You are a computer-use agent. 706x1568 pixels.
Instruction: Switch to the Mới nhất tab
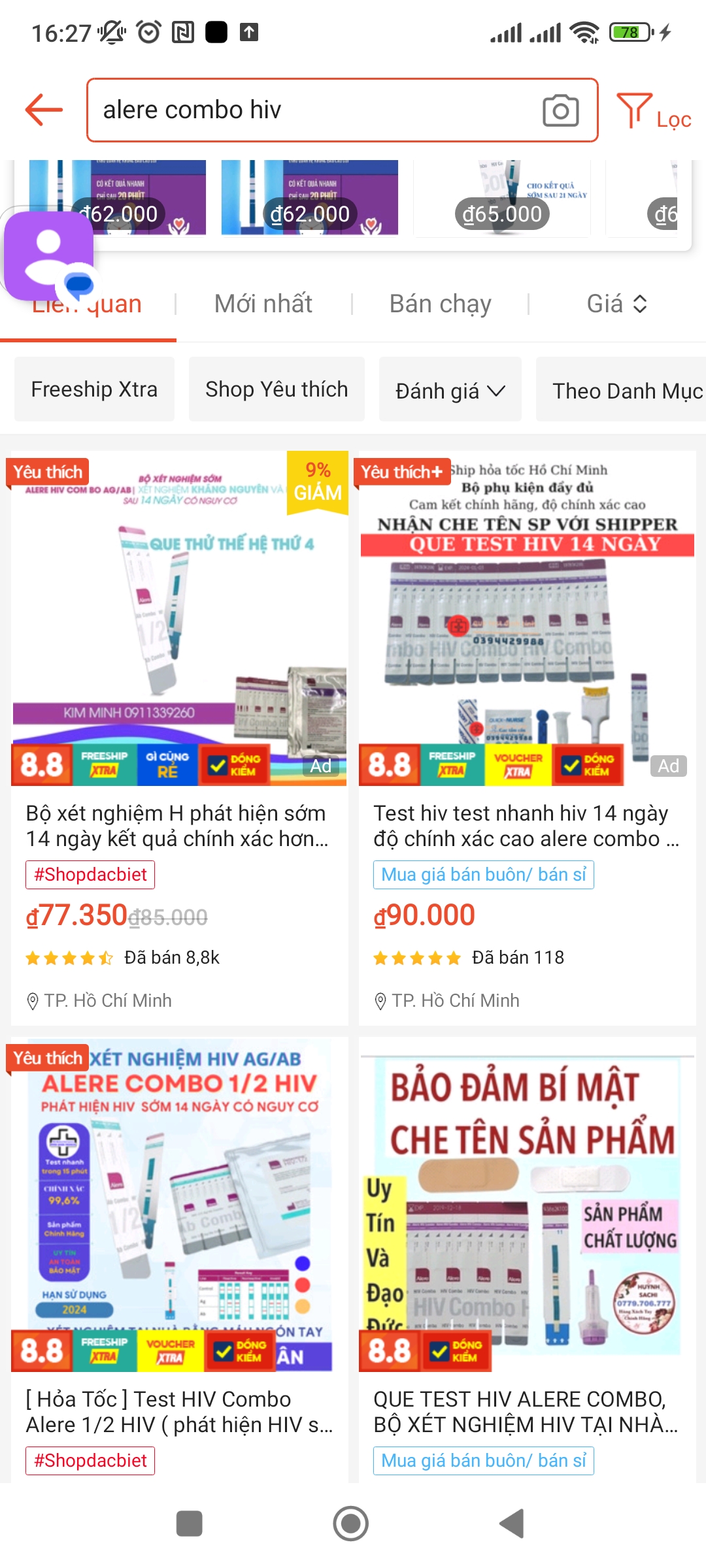(263, 304)
